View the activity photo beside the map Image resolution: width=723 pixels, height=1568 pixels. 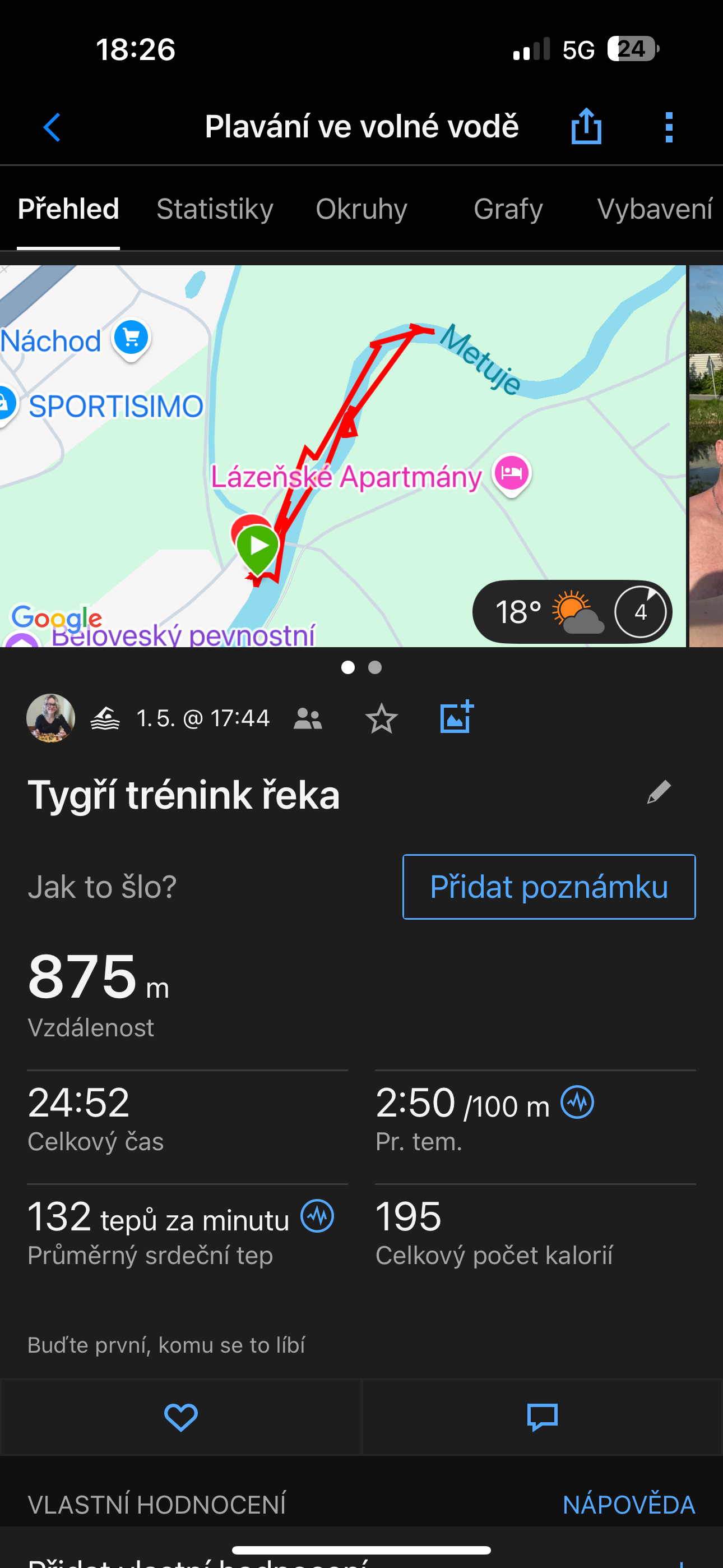pos(706,456)
